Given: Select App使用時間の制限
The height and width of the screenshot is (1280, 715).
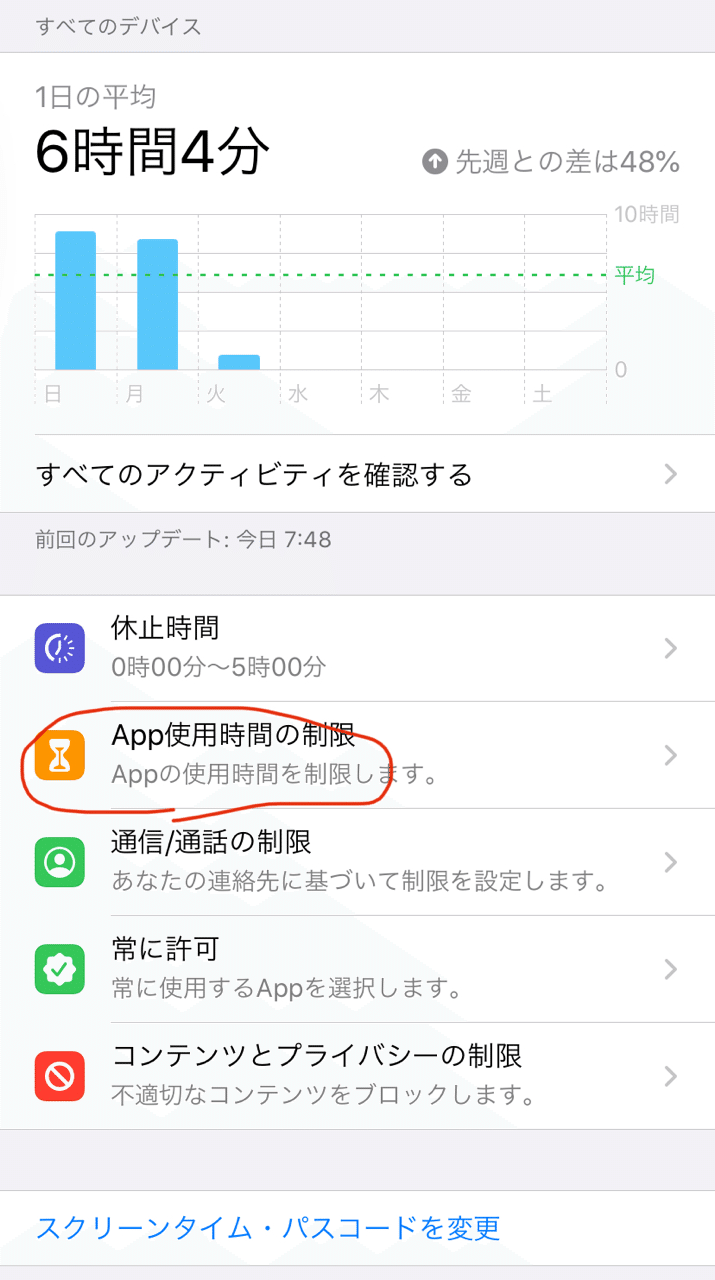Looking at the screenshot, I should point(357,755).
